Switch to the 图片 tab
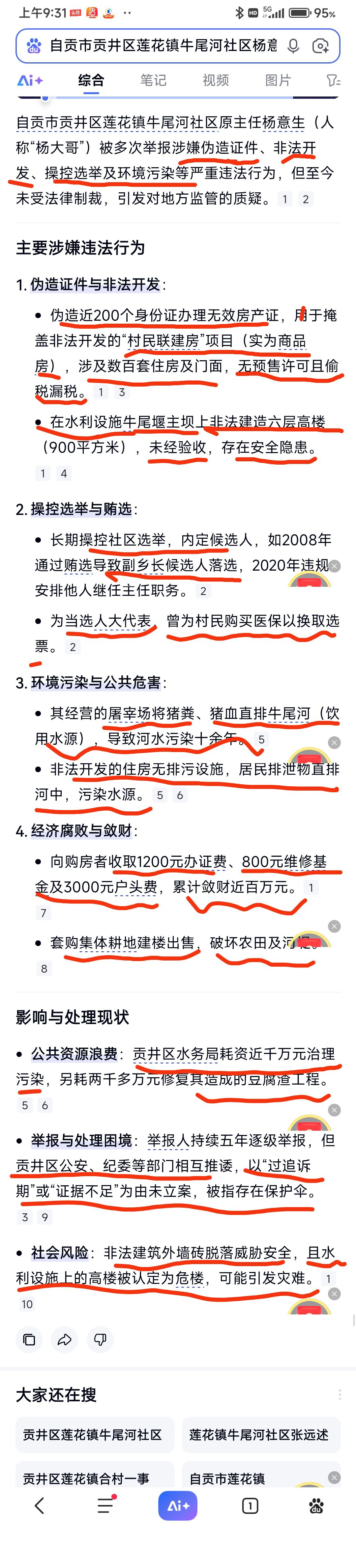356x1568 pixels. point(278,80)
